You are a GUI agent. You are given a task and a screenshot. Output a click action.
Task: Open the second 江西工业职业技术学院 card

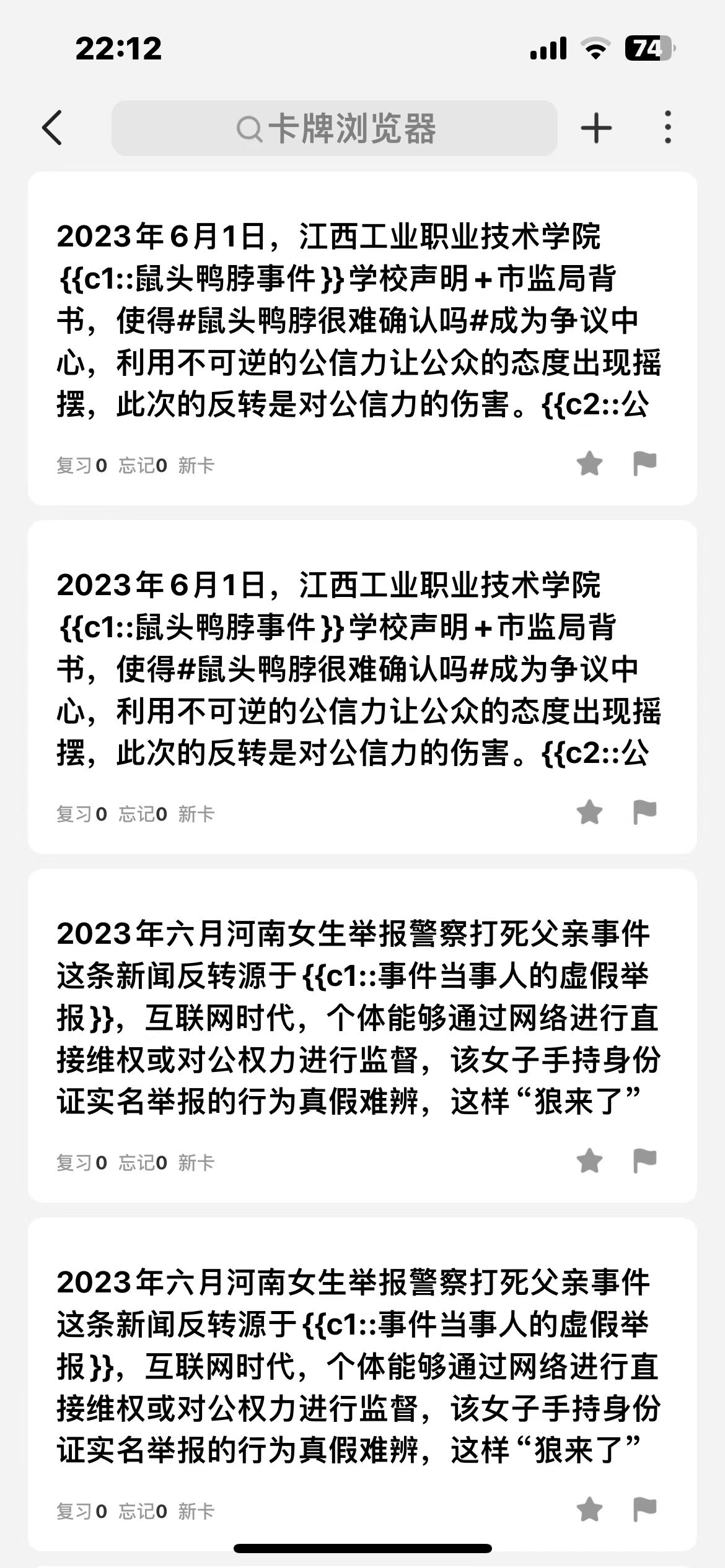[x=362, y=687]
